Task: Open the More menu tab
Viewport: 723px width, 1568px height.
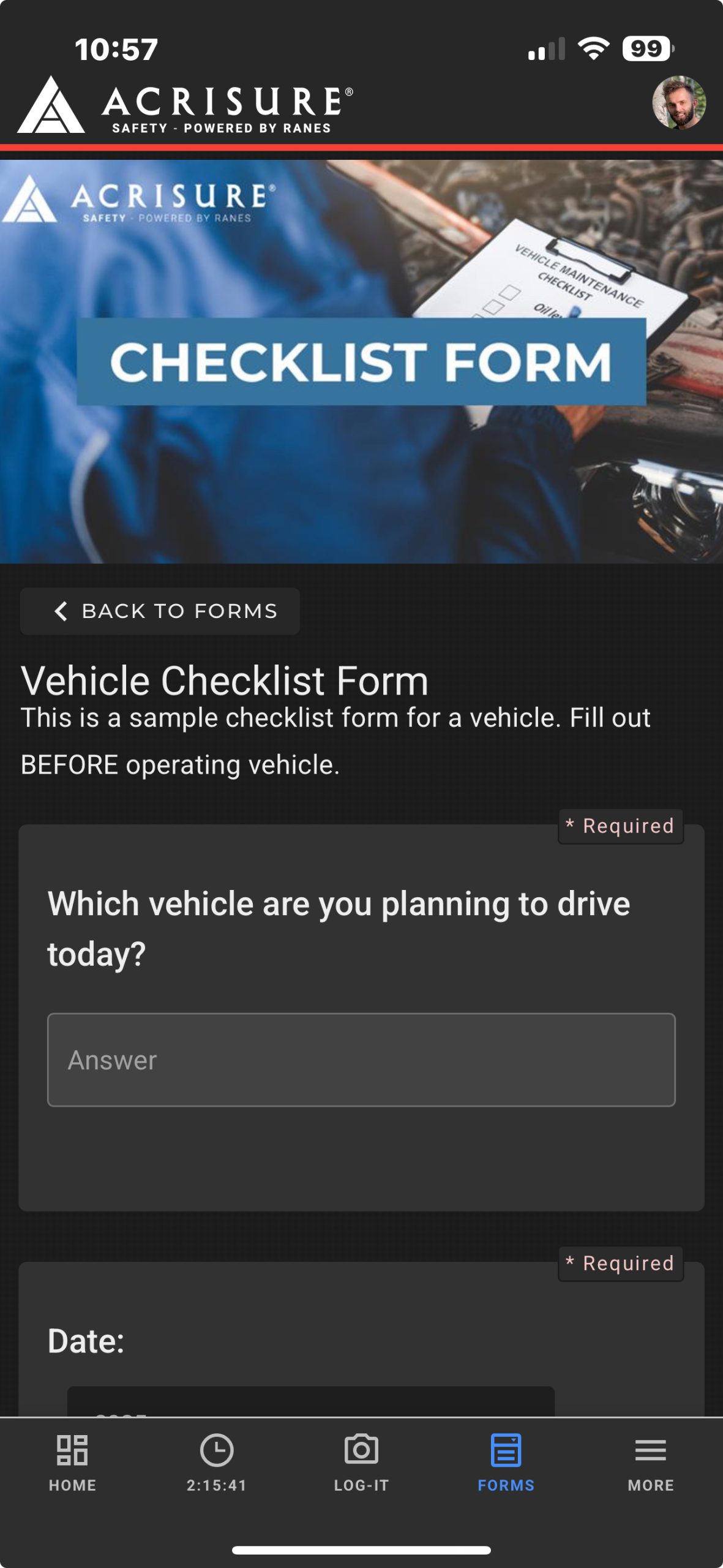Action: click(x=650, y=1462)
